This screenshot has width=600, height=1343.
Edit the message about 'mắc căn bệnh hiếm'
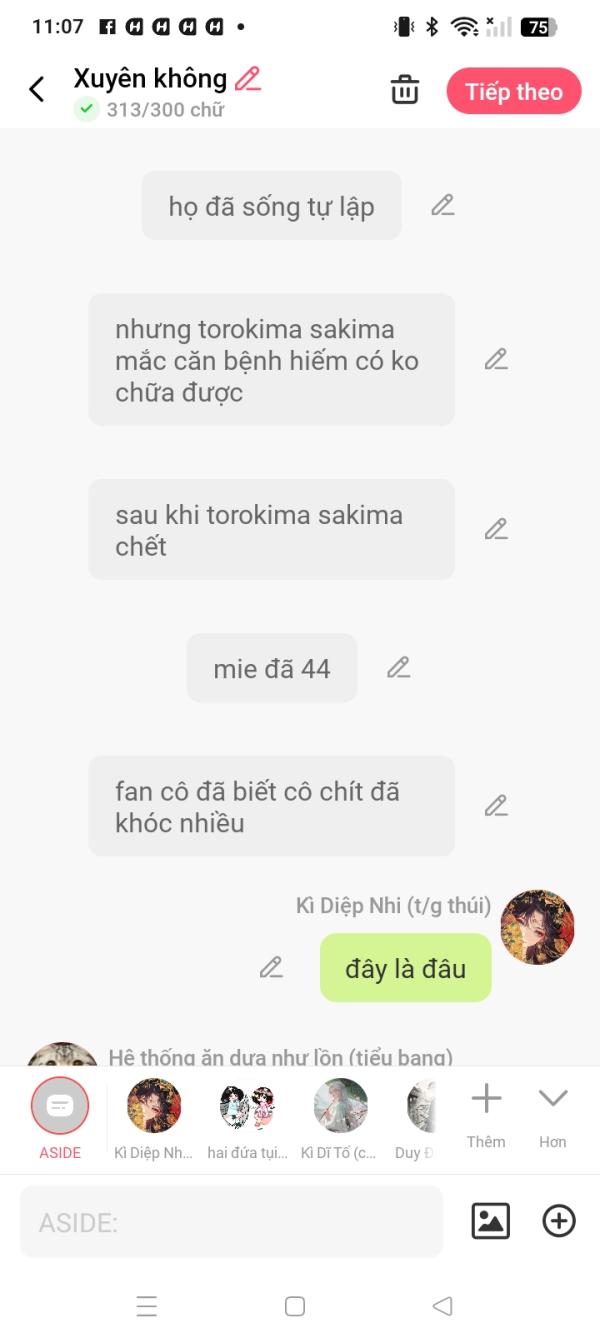click(x=496, y=360)
